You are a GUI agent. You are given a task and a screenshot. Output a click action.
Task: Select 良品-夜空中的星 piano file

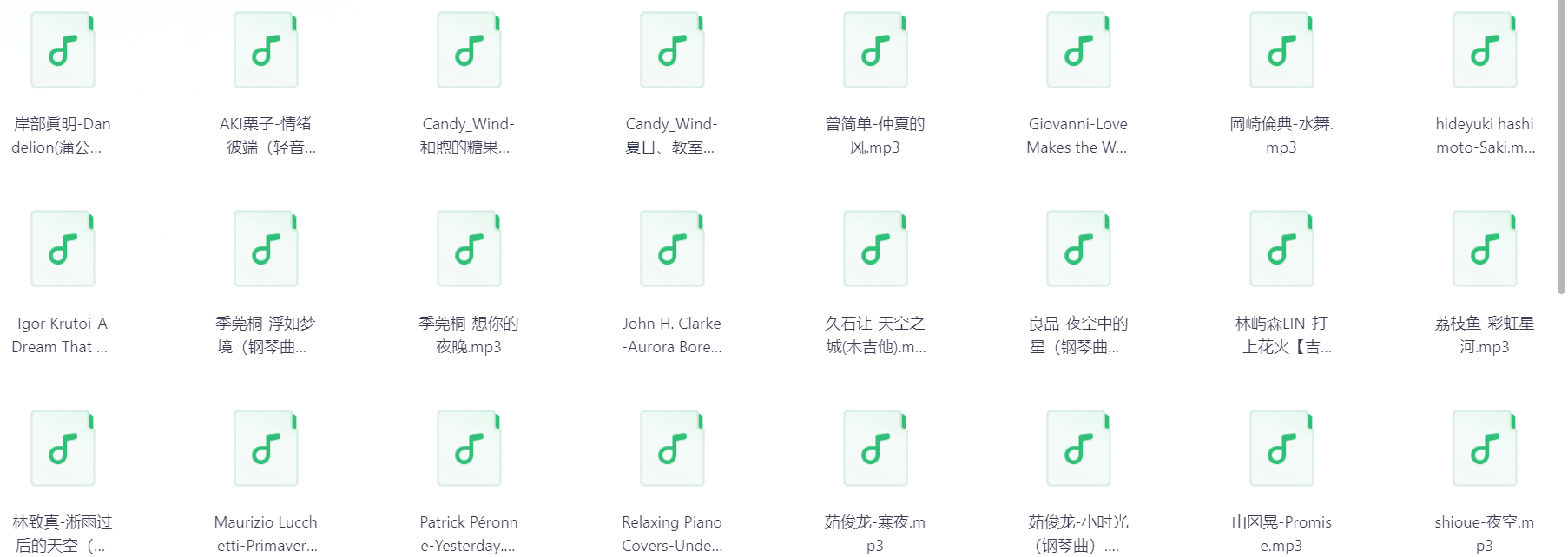tap(1078, 249)
